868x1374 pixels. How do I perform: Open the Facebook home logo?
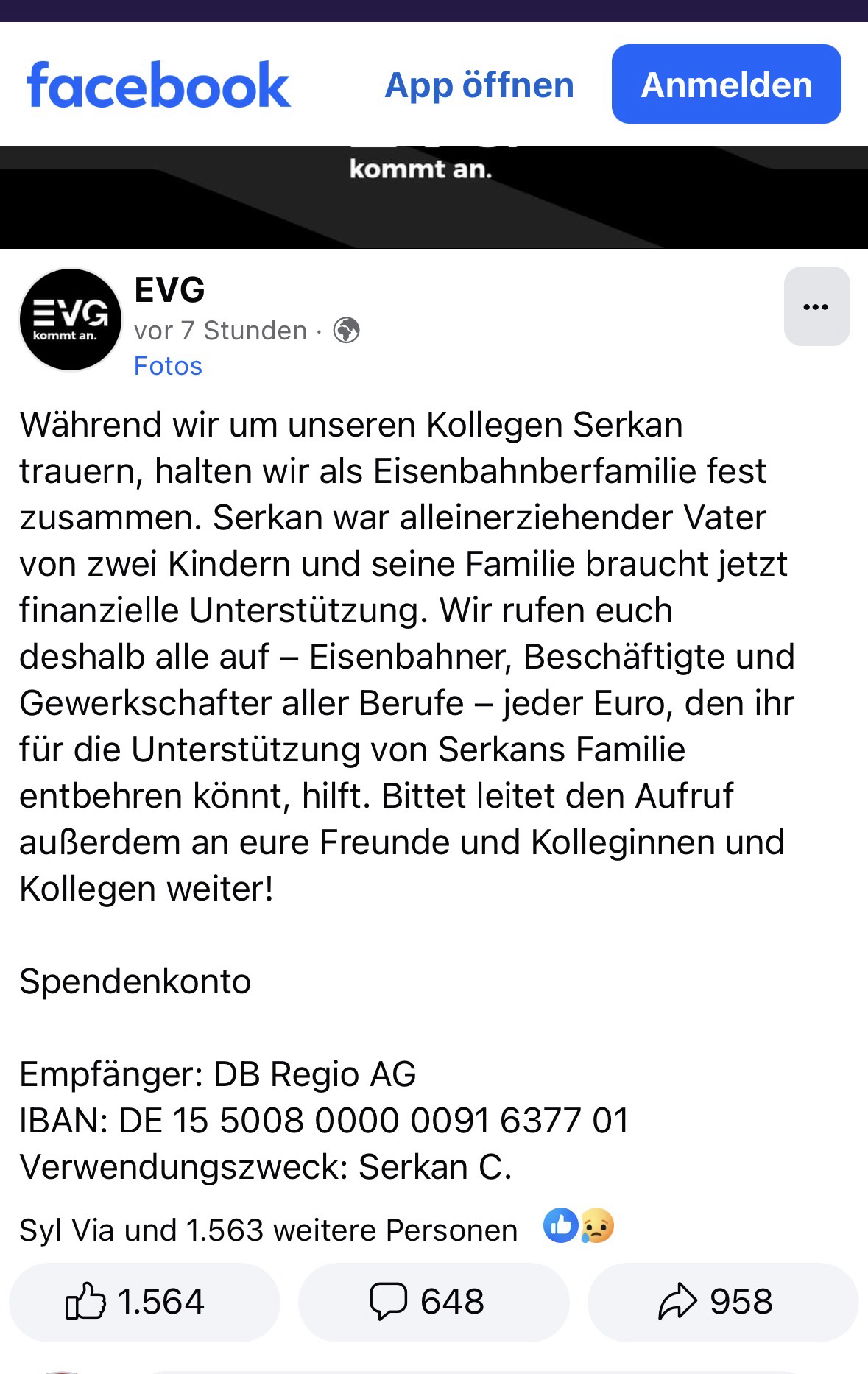(158, 85)
